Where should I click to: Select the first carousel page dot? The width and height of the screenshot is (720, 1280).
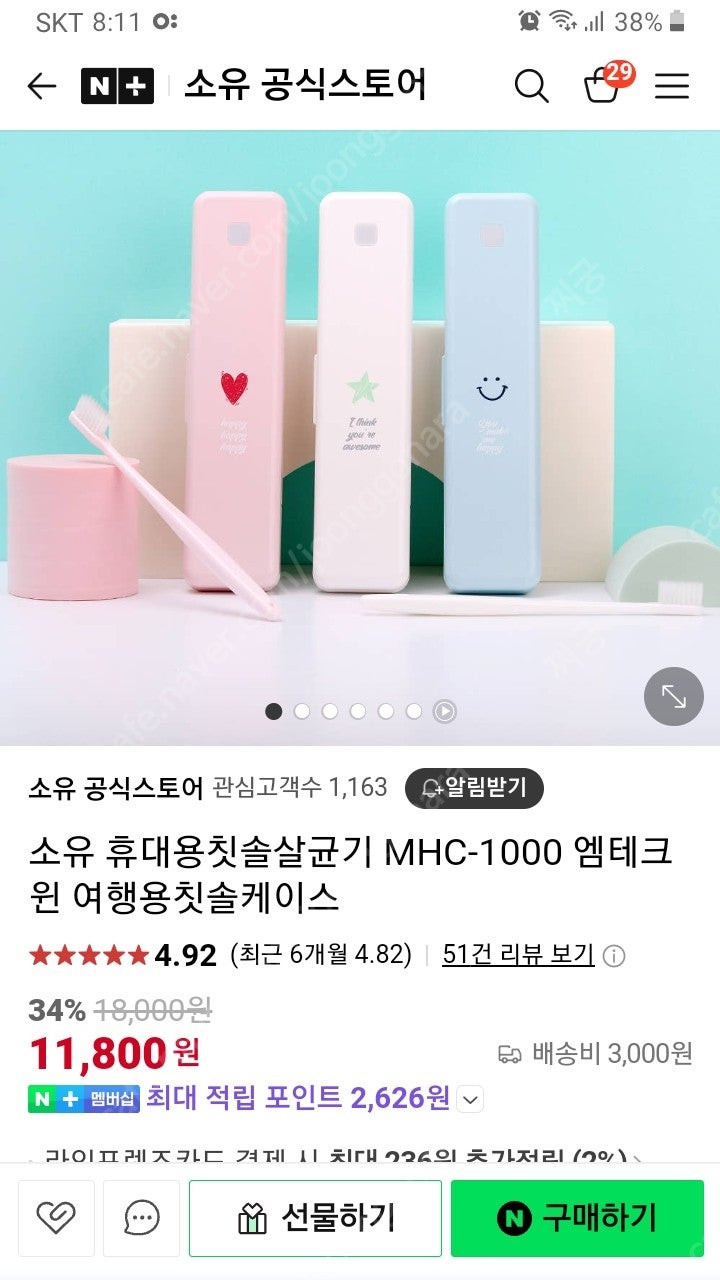(x=272, y=711)
